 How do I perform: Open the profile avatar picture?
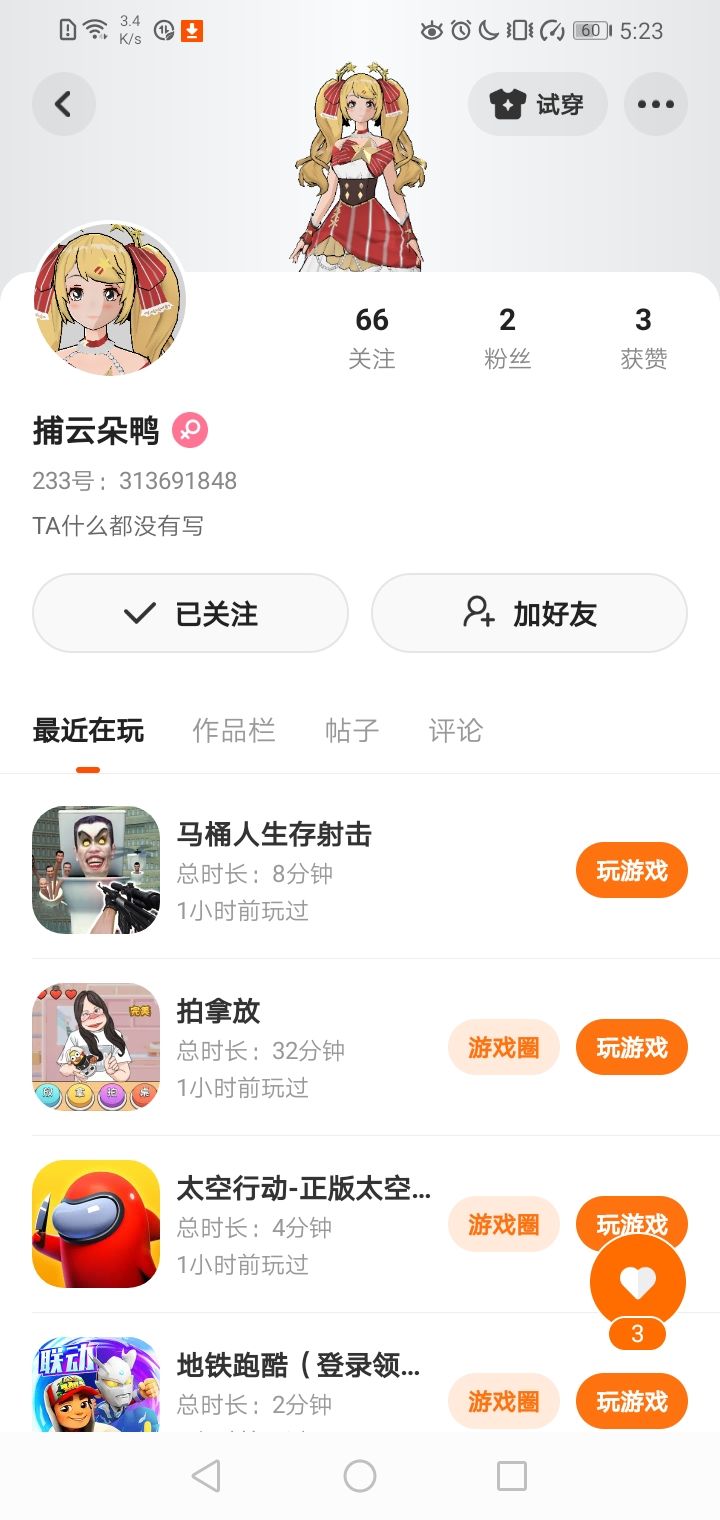click(x=109, y=299)
